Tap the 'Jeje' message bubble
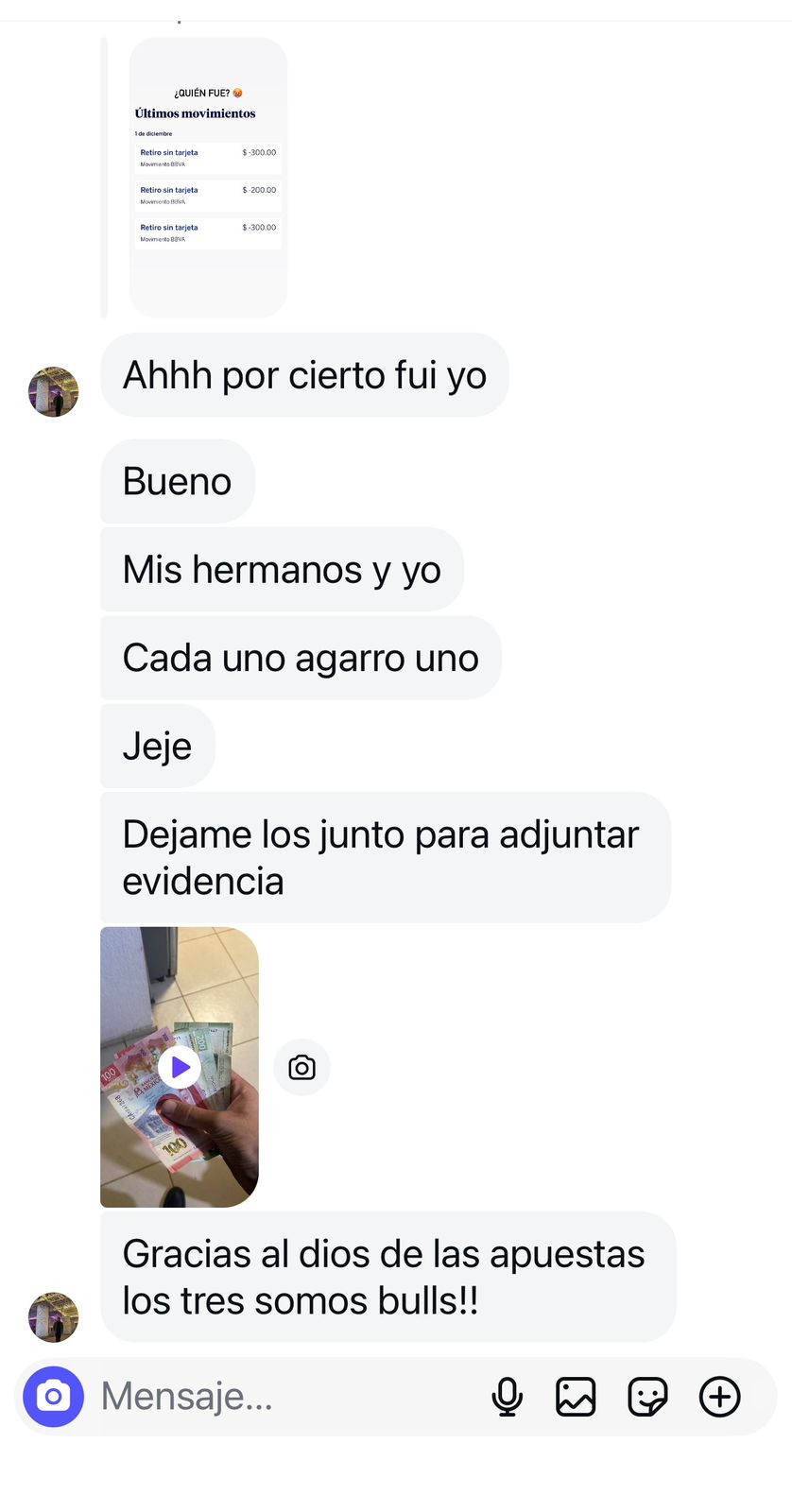The image size is (792, 1512). click(x=157, y=746)
